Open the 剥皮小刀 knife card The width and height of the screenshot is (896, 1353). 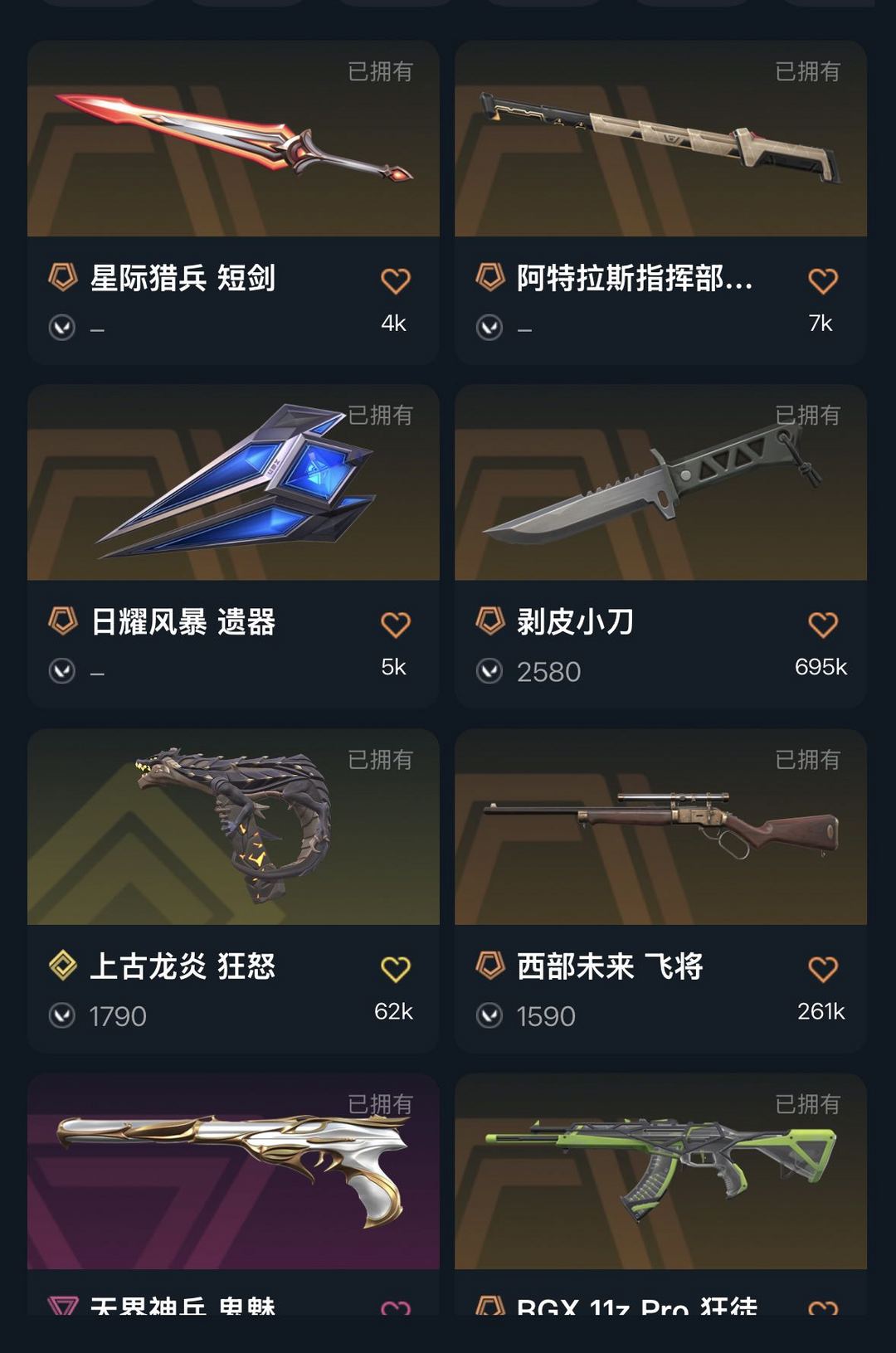[660, 482]
